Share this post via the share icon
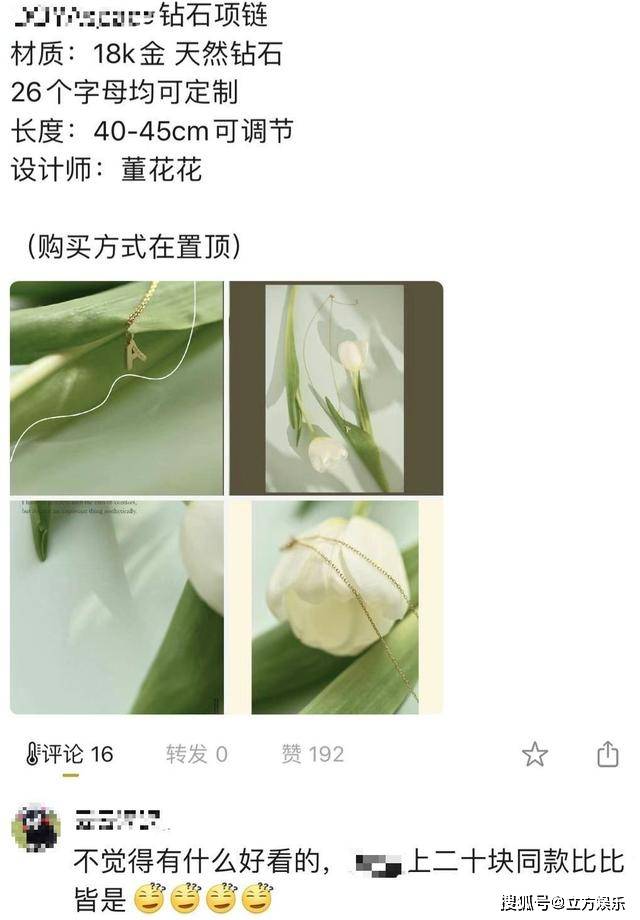 point(608,754)
